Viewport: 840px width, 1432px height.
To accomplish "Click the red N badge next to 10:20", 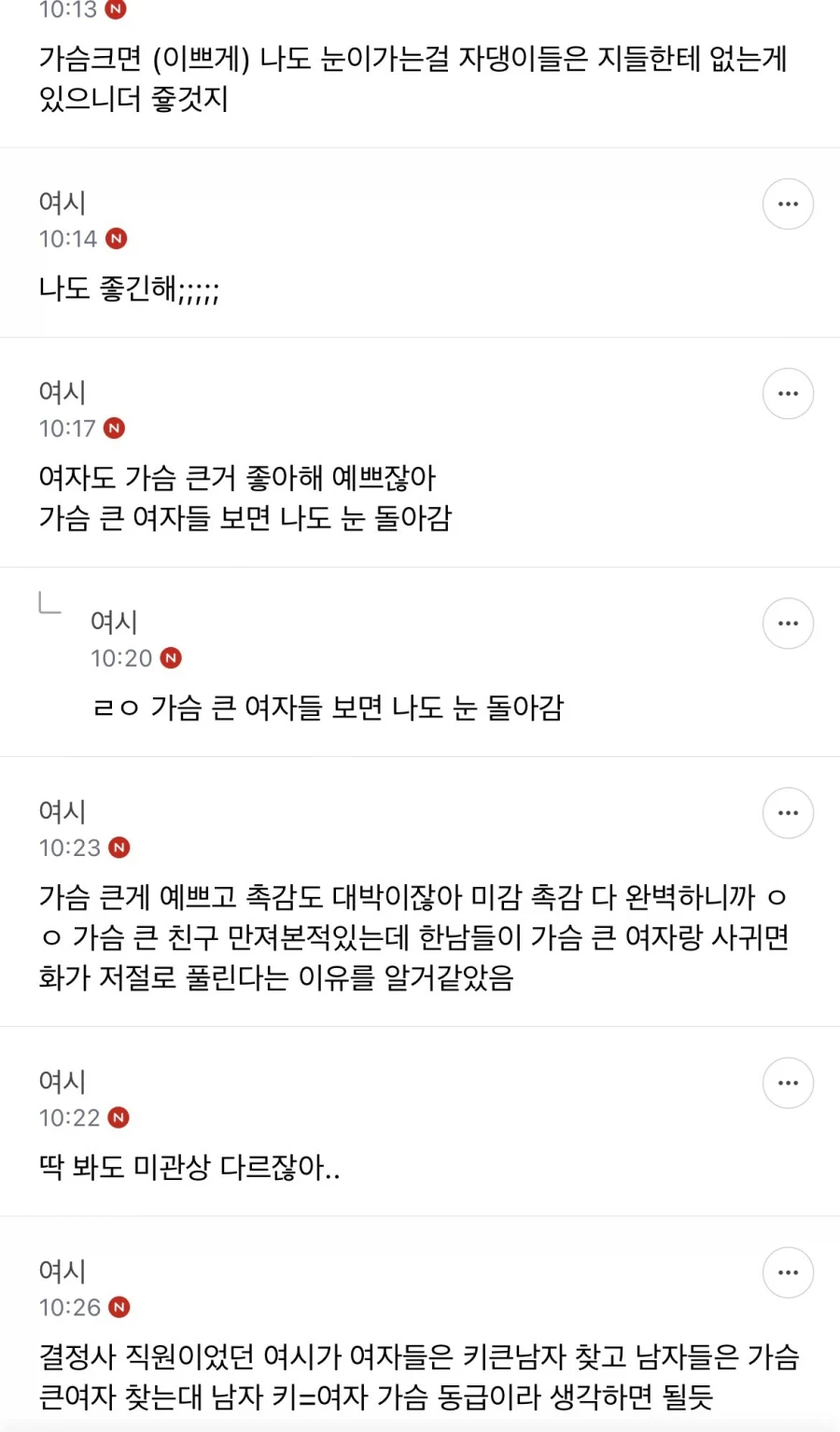I will click(x=169, y=658).
